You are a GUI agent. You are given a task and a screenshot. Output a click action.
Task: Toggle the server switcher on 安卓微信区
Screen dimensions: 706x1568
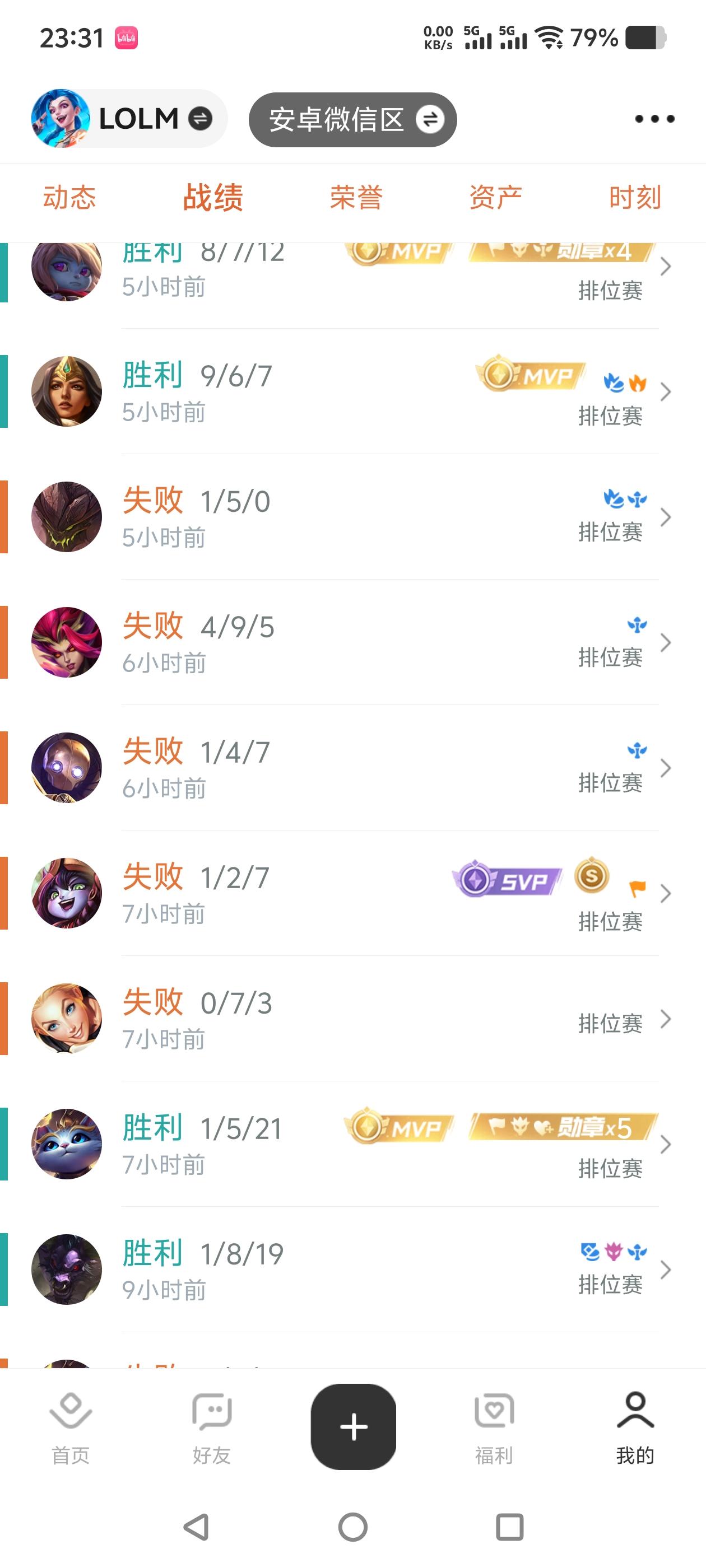tap(430, 119)
